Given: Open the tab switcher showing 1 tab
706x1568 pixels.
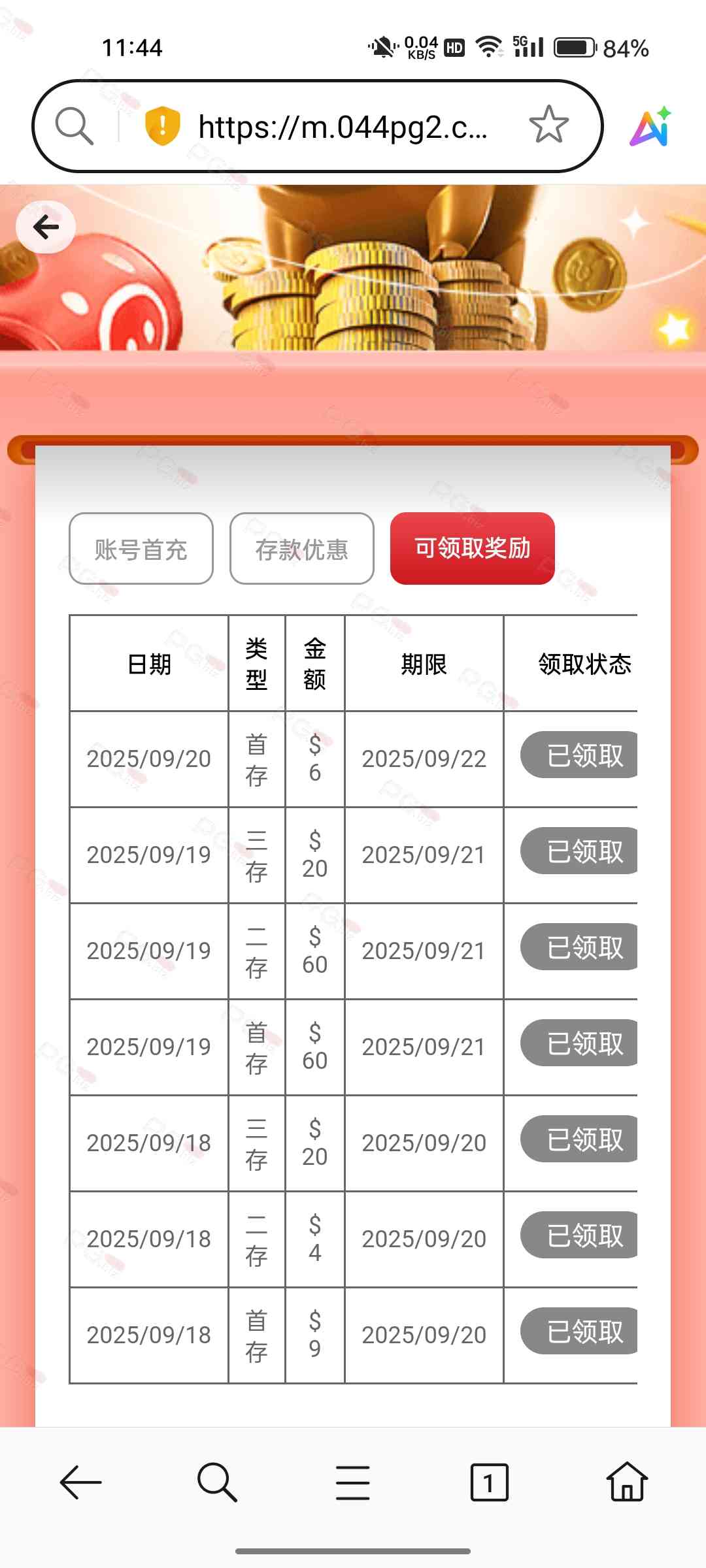Looking at the screenshot, I should [x=489, y=1482].
